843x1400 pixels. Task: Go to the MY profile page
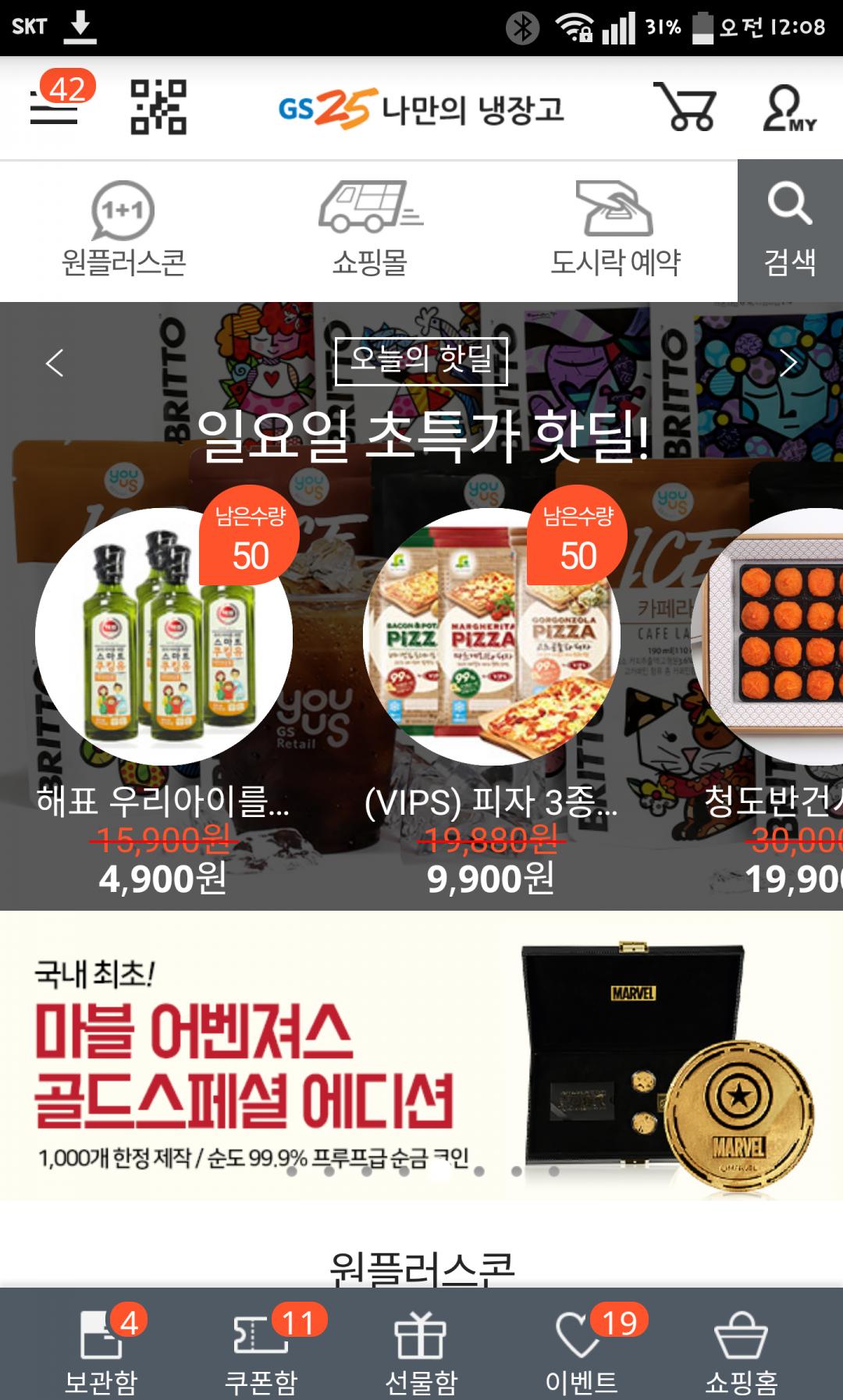tap(788, 108)
